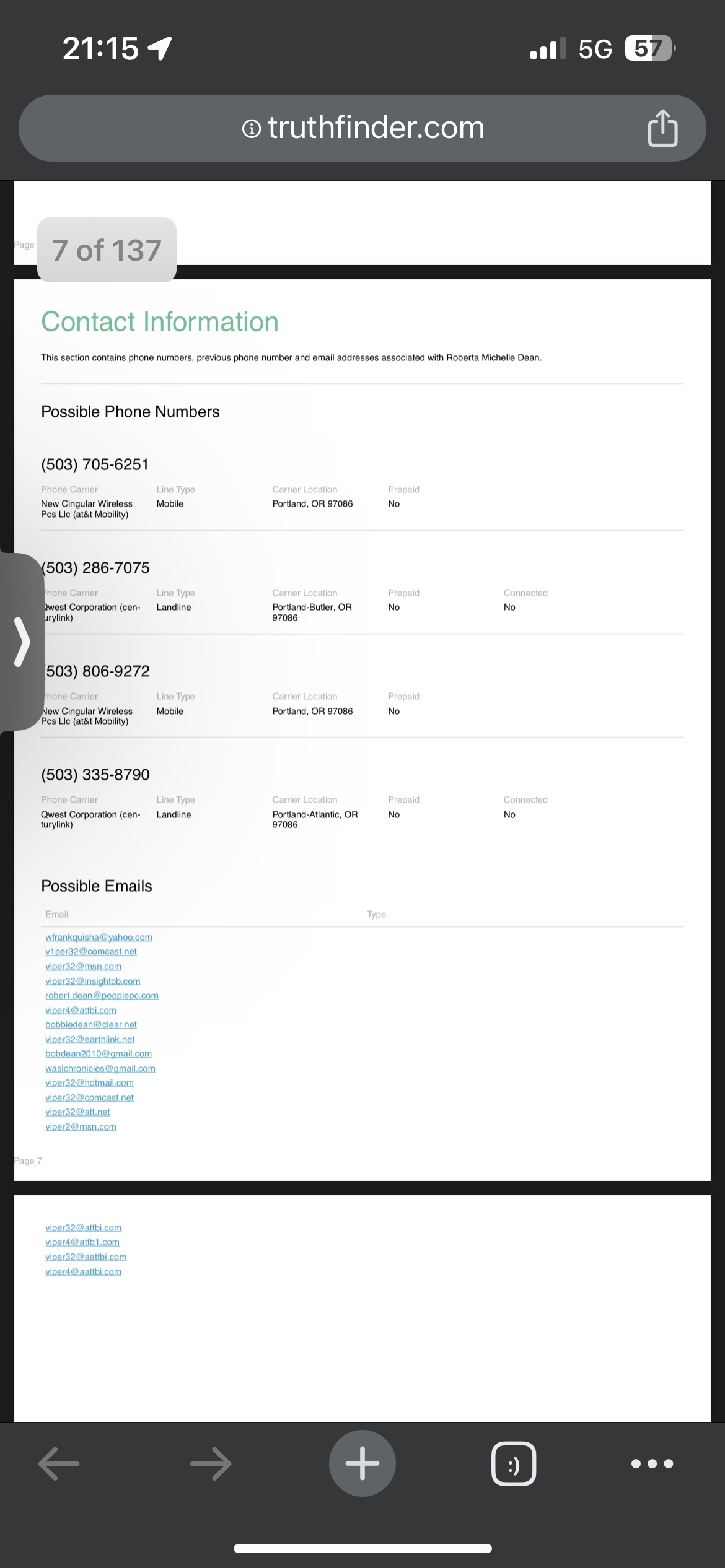Screen dimensions: 725x1568
Task: Go back to the previous page
Action: pyautogui.click(x=59, y=1463)
